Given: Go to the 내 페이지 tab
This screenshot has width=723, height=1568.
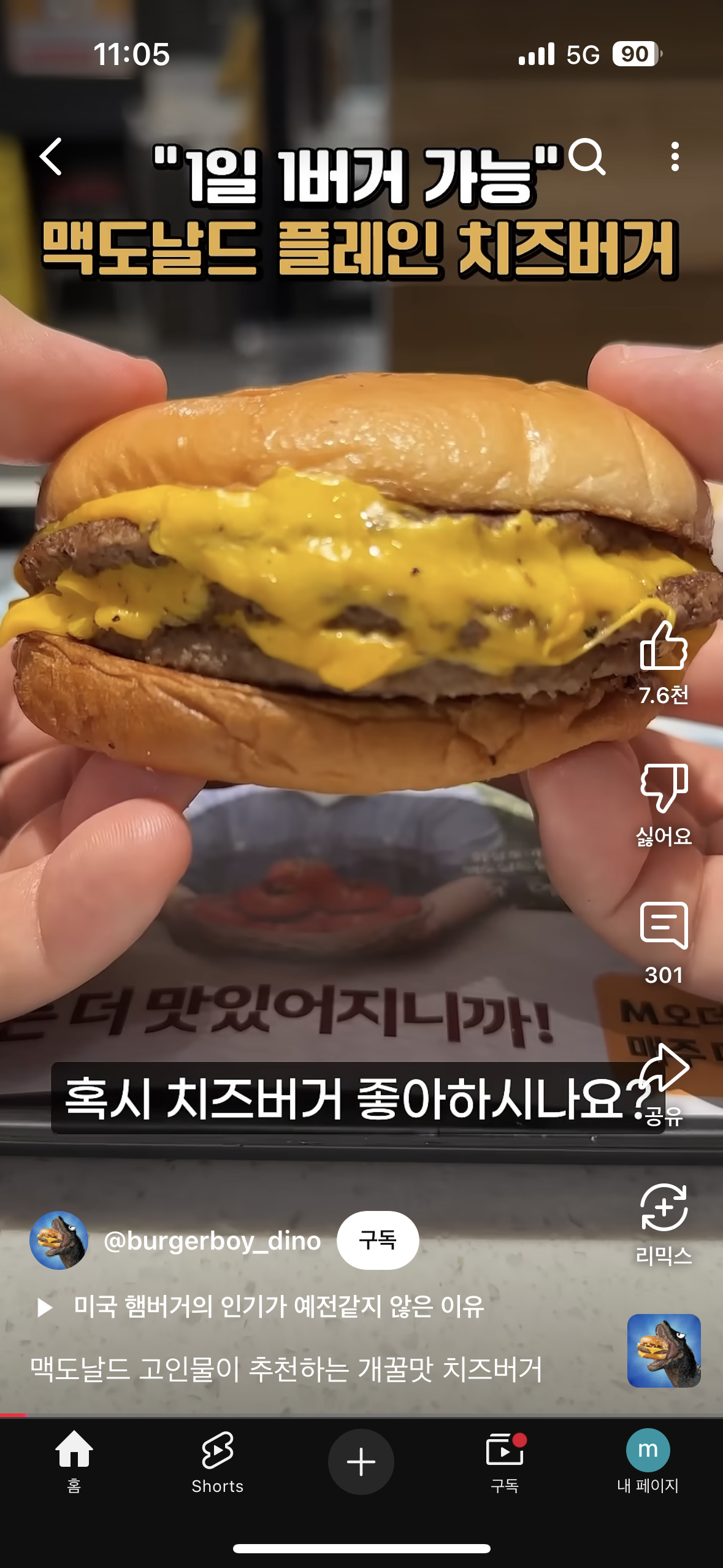Looking at the screenshot, I should [648, 1461].
